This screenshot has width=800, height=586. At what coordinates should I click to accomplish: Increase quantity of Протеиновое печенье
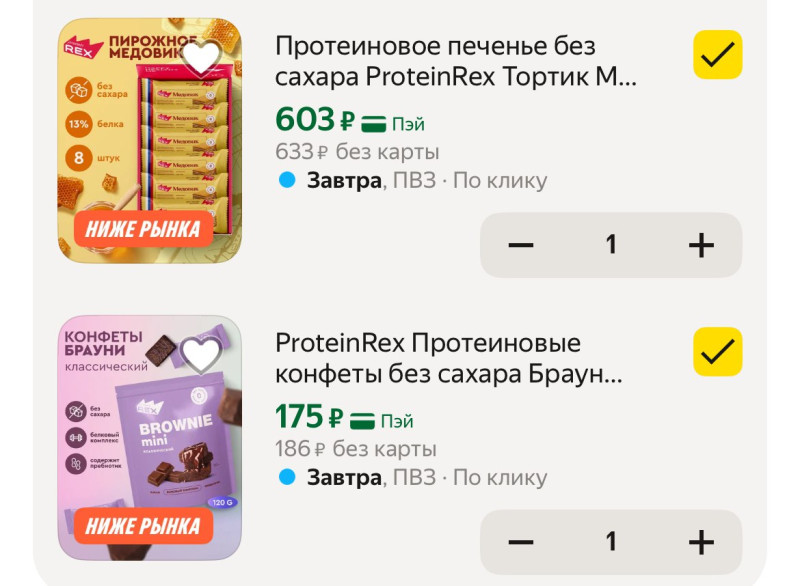coord(701,245)
